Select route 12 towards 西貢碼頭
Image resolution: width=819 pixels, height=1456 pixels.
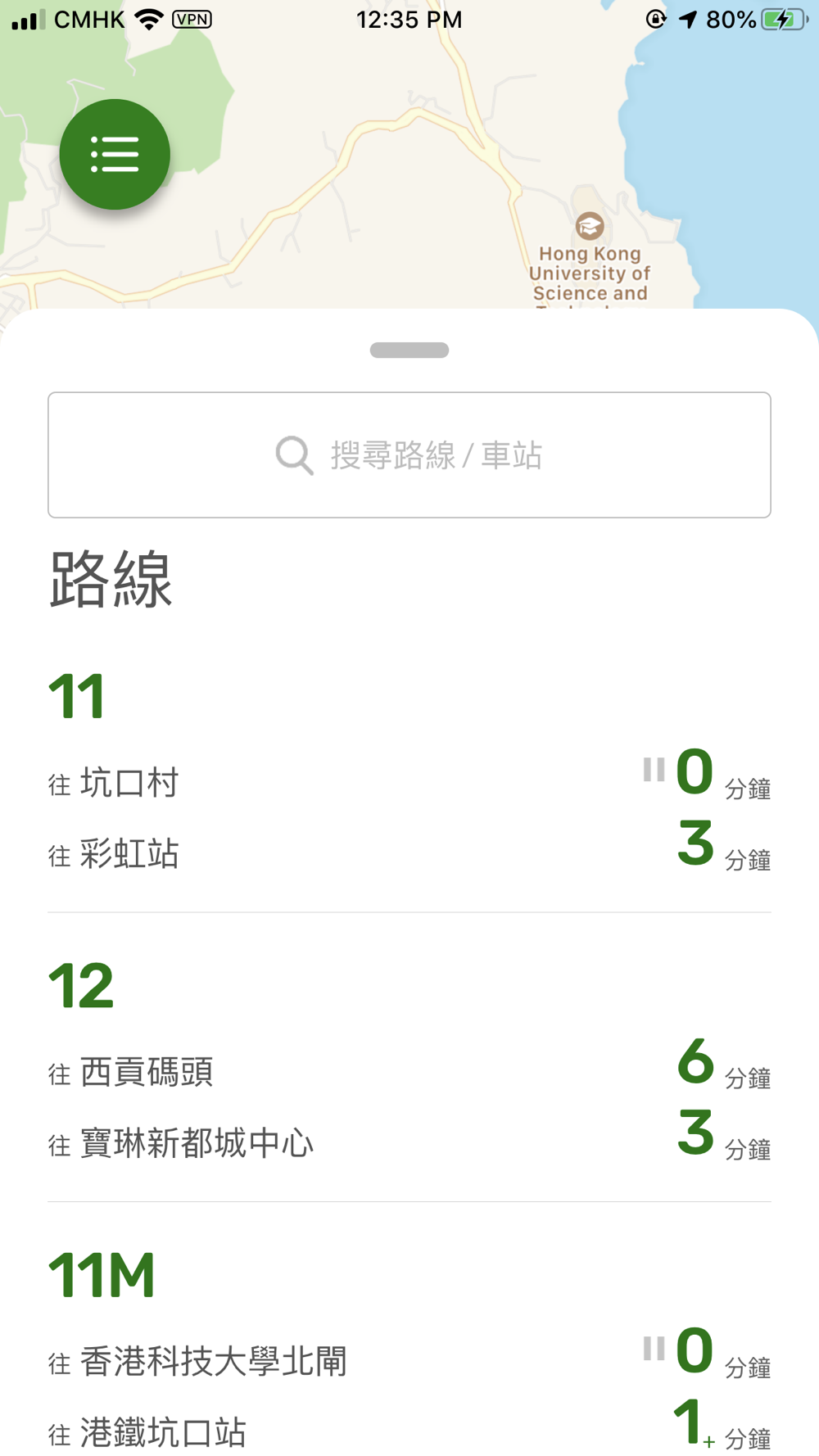(x=409, y=1070)
